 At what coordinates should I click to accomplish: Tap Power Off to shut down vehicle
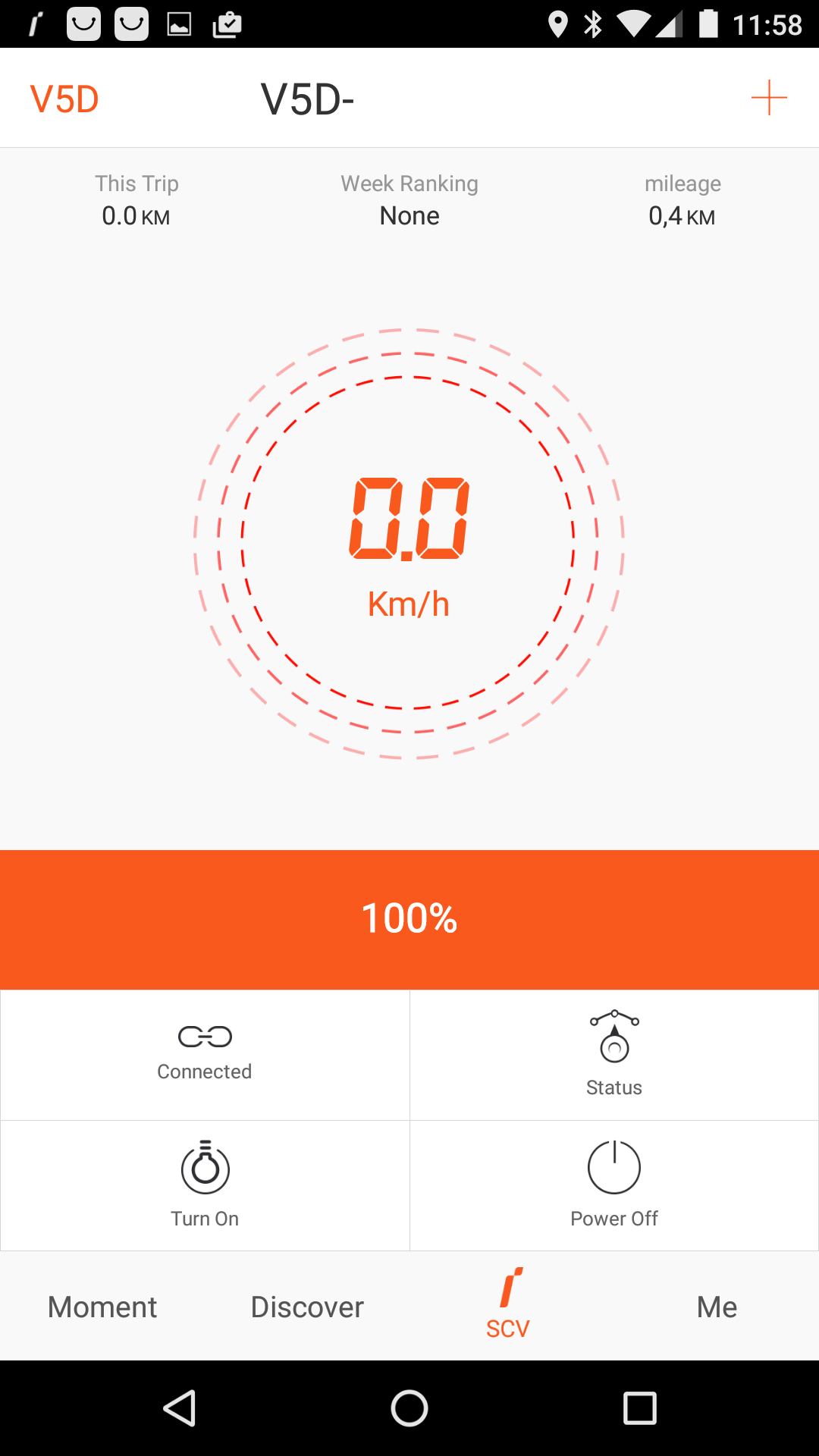click(614, 1185)
